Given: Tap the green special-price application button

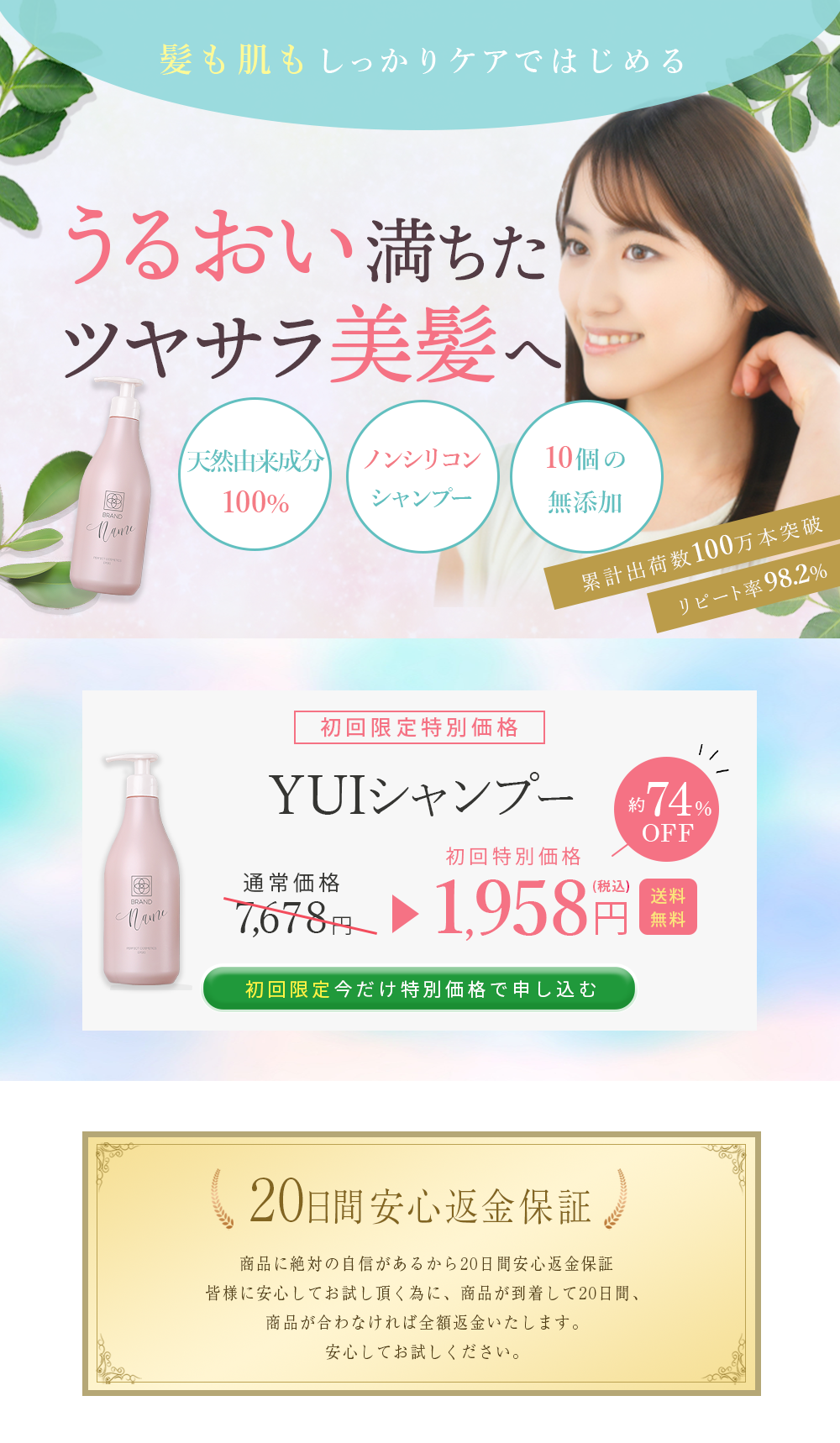Looking at the screenshot, I should tap(419, 989).
